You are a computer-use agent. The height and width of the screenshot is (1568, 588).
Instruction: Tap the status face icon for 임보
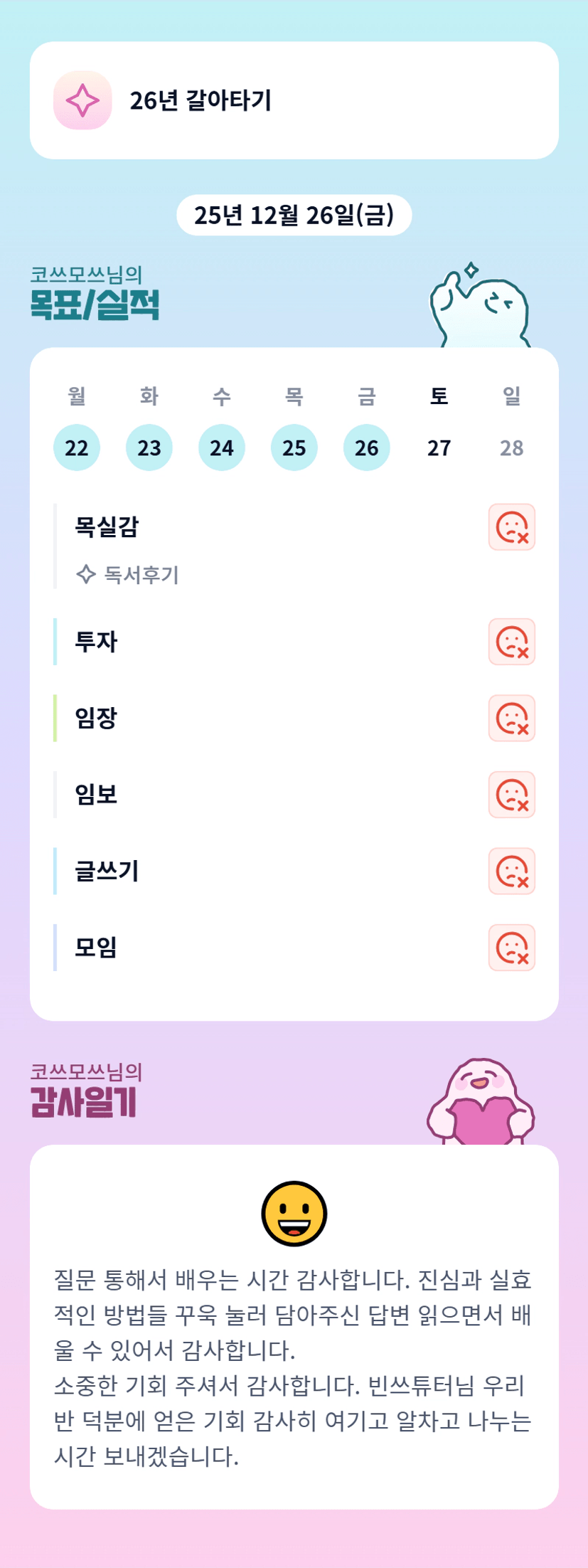pos(512,795)
